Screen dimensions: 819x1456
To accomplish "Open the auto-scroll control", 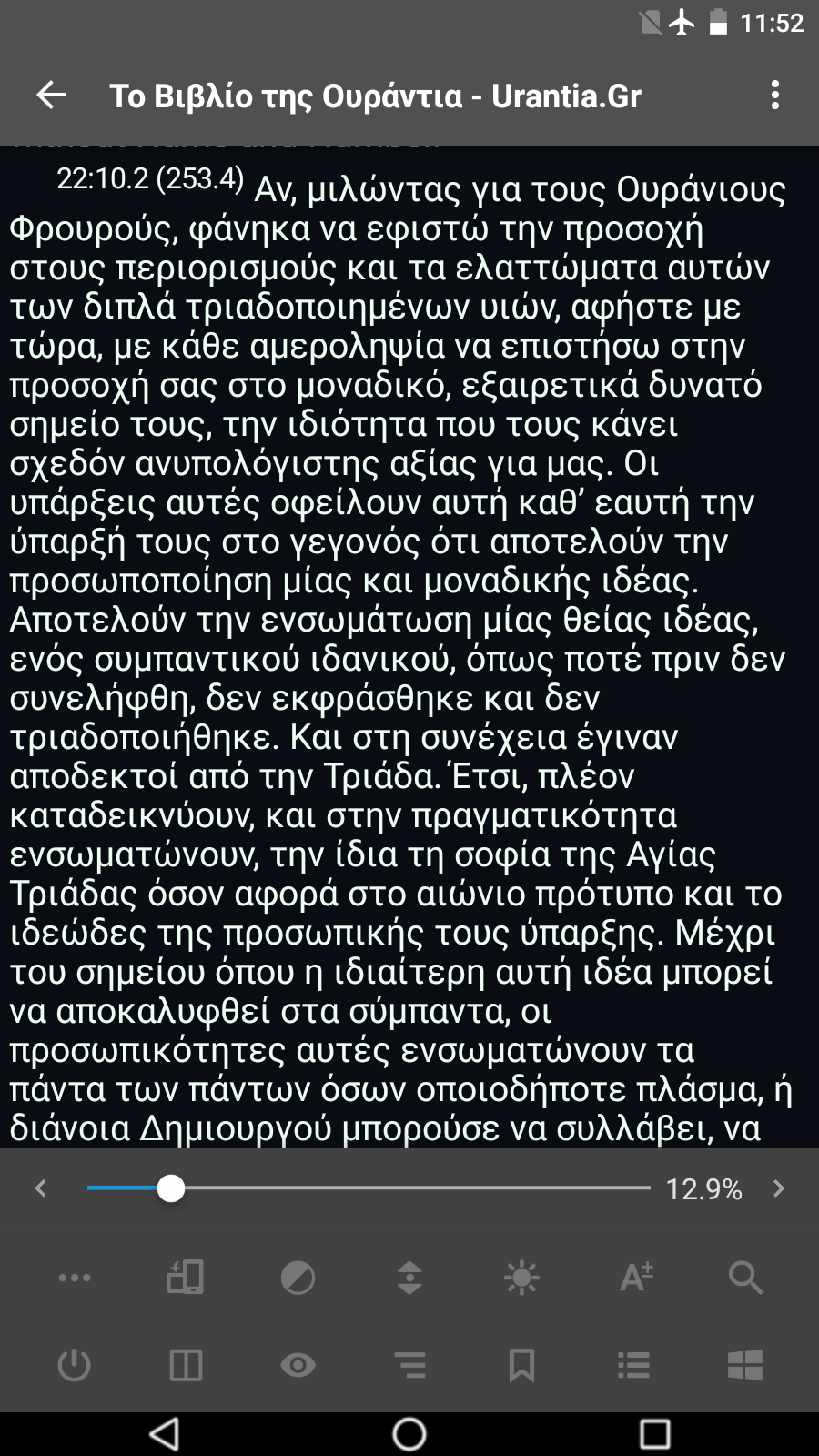I will 409,1278.
